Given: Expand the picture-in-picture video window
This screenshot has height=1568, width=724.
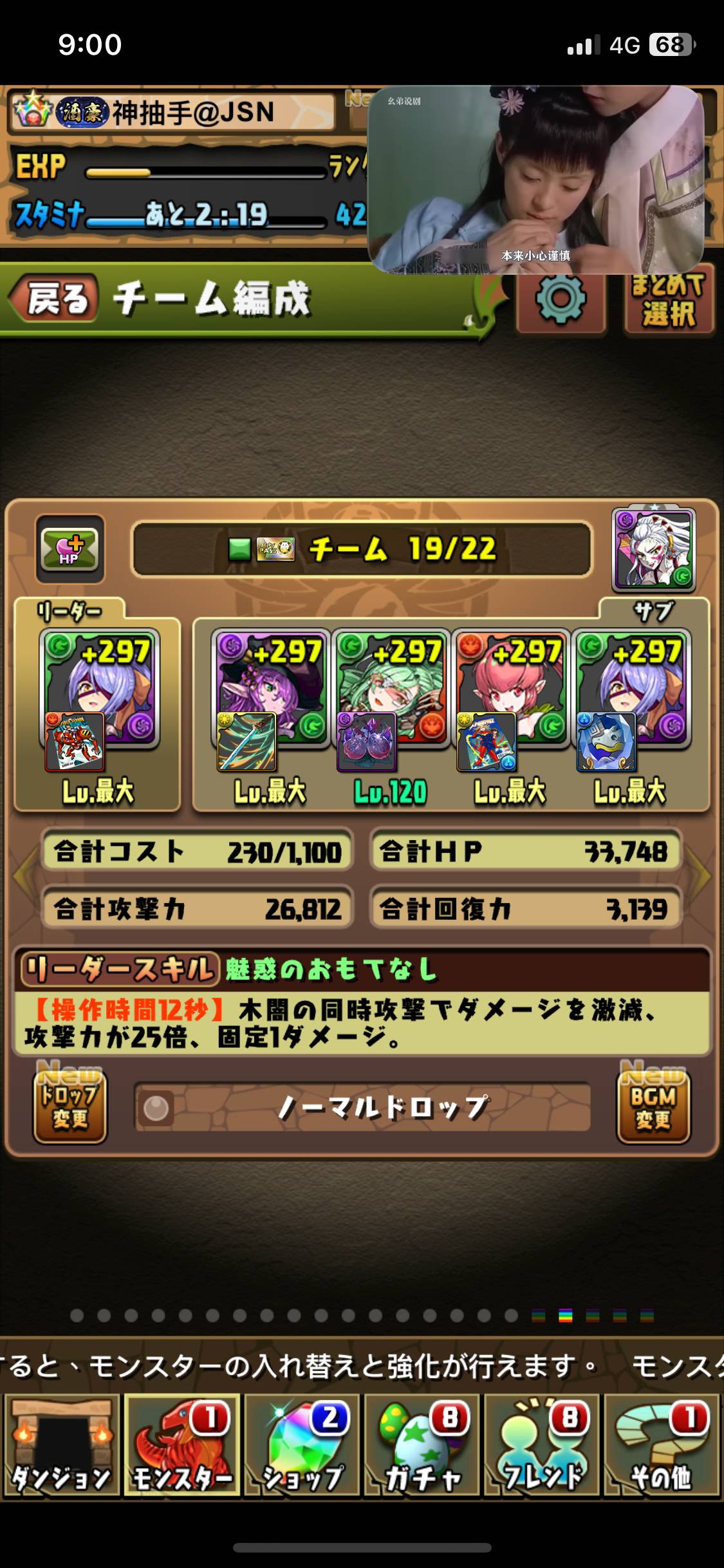Looking at the screenshot, I should point(535,179).
